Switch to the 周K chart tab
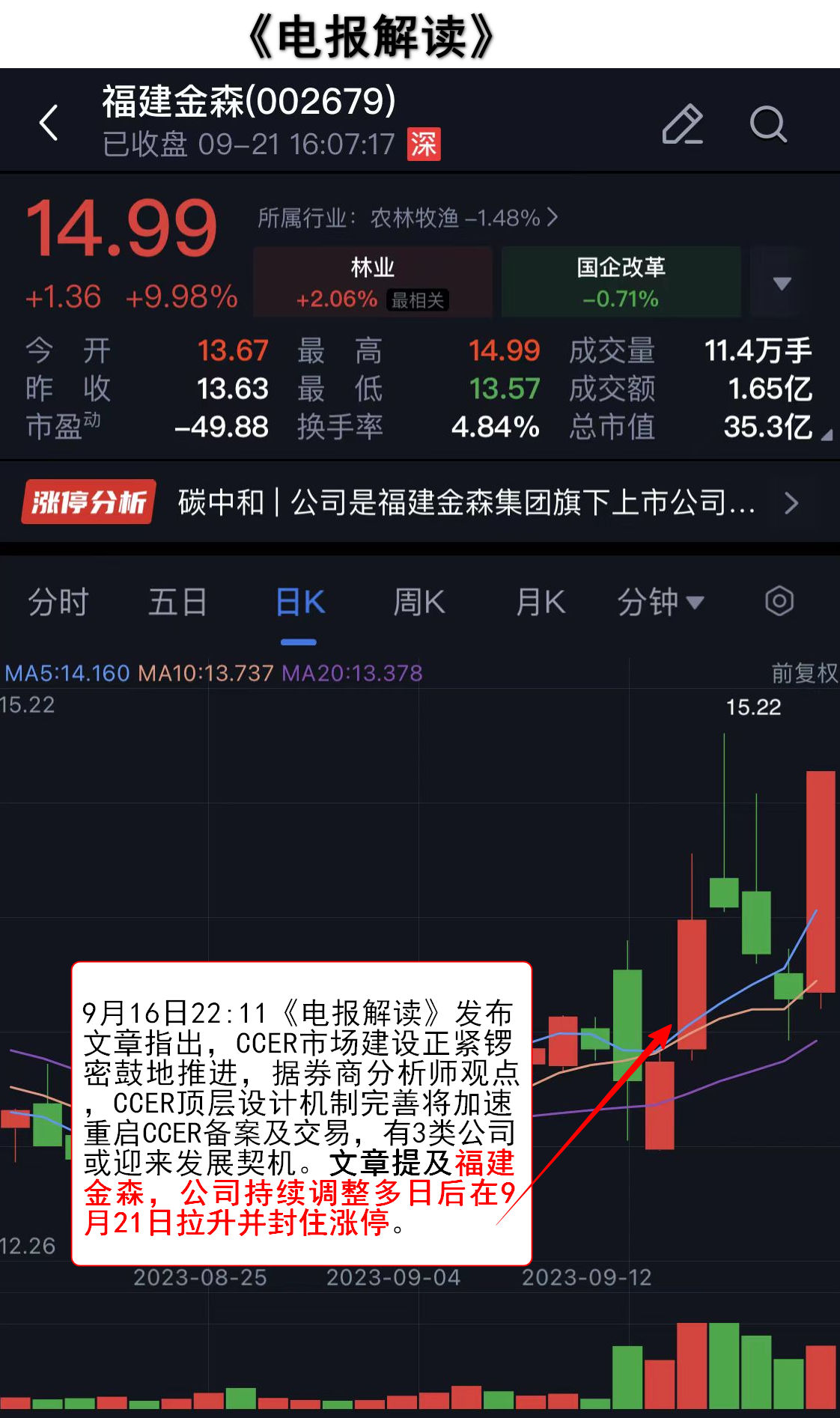This screenshot has width=840, height=1418. tap(419, 602)
